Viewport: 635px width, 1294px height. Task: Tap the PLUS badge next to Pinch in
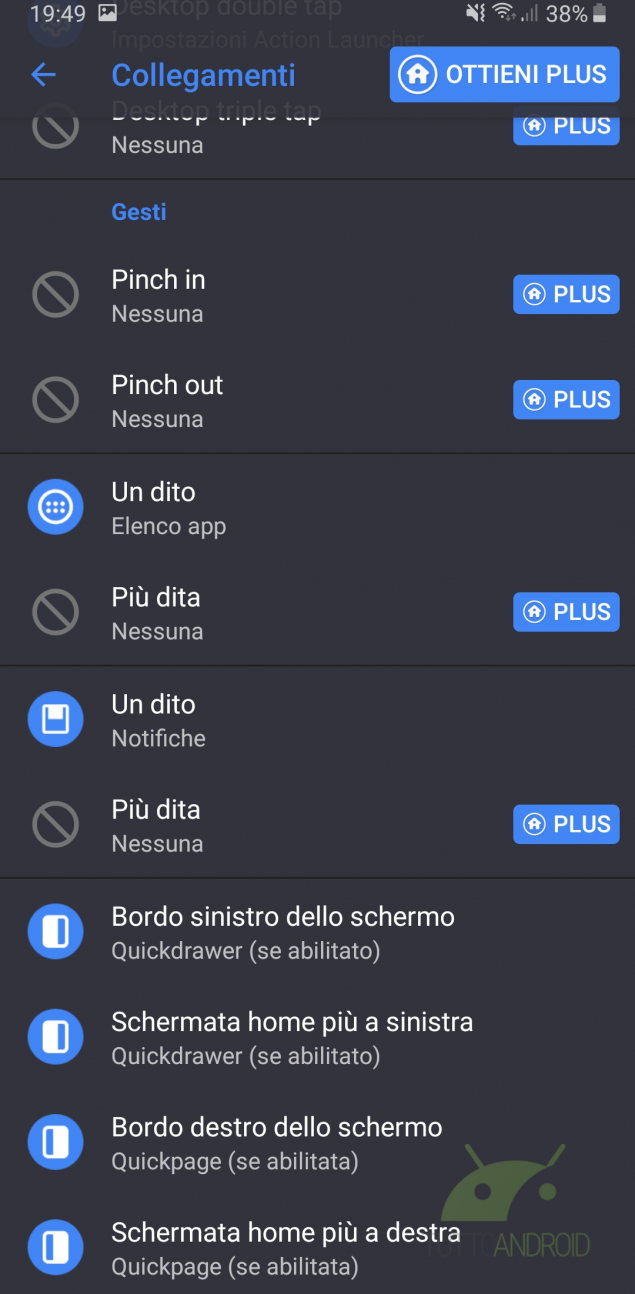[566, 295]
